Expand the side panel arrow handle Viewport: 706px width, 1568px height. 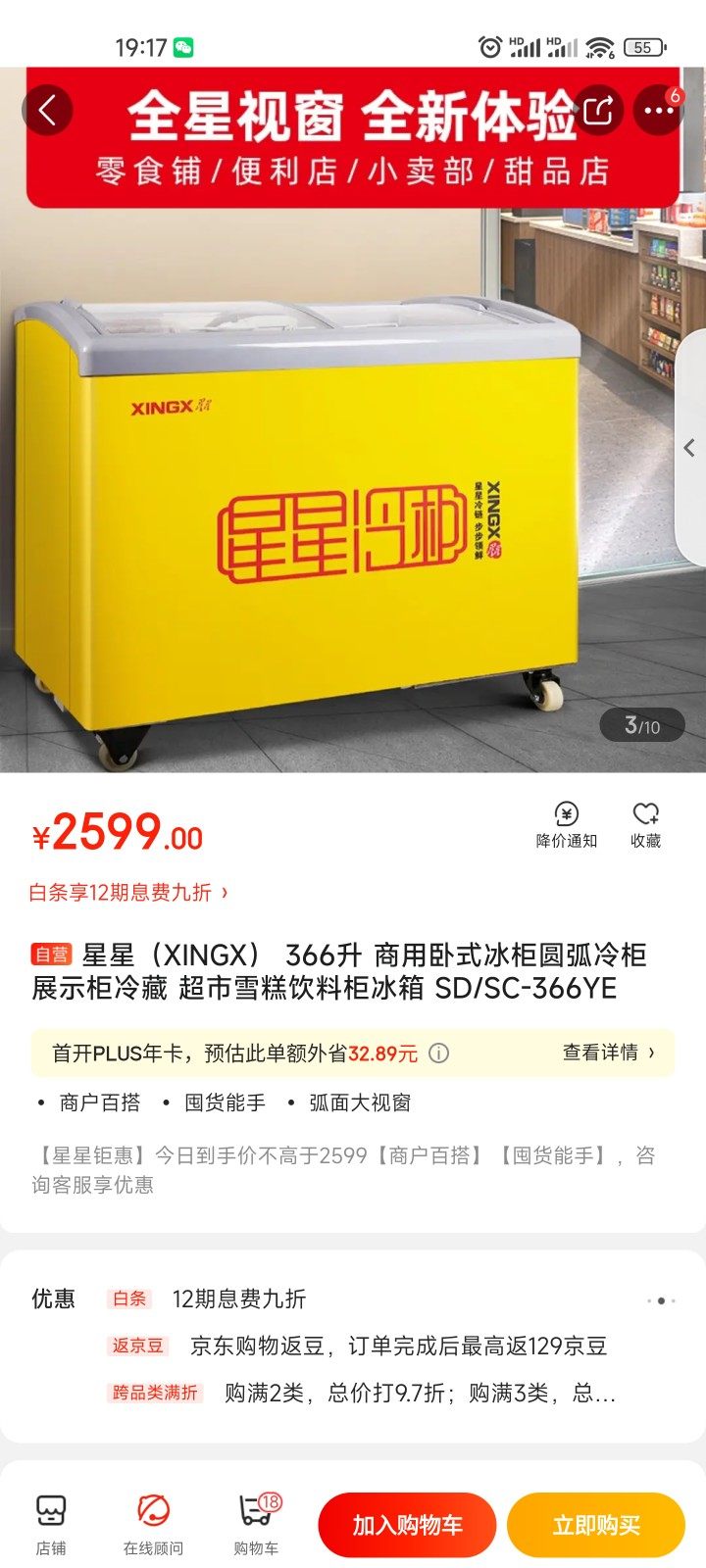click(689, 448)
